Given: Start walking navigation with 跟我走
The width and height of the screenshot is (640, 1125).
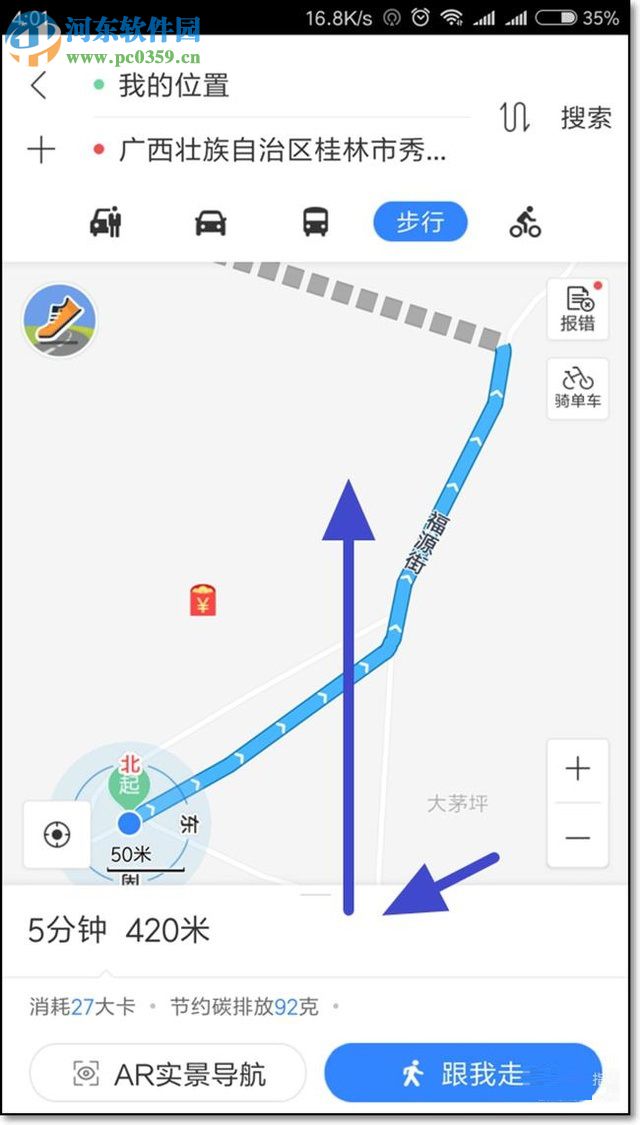Looking at the screenshot, I should coord(464,1074).
